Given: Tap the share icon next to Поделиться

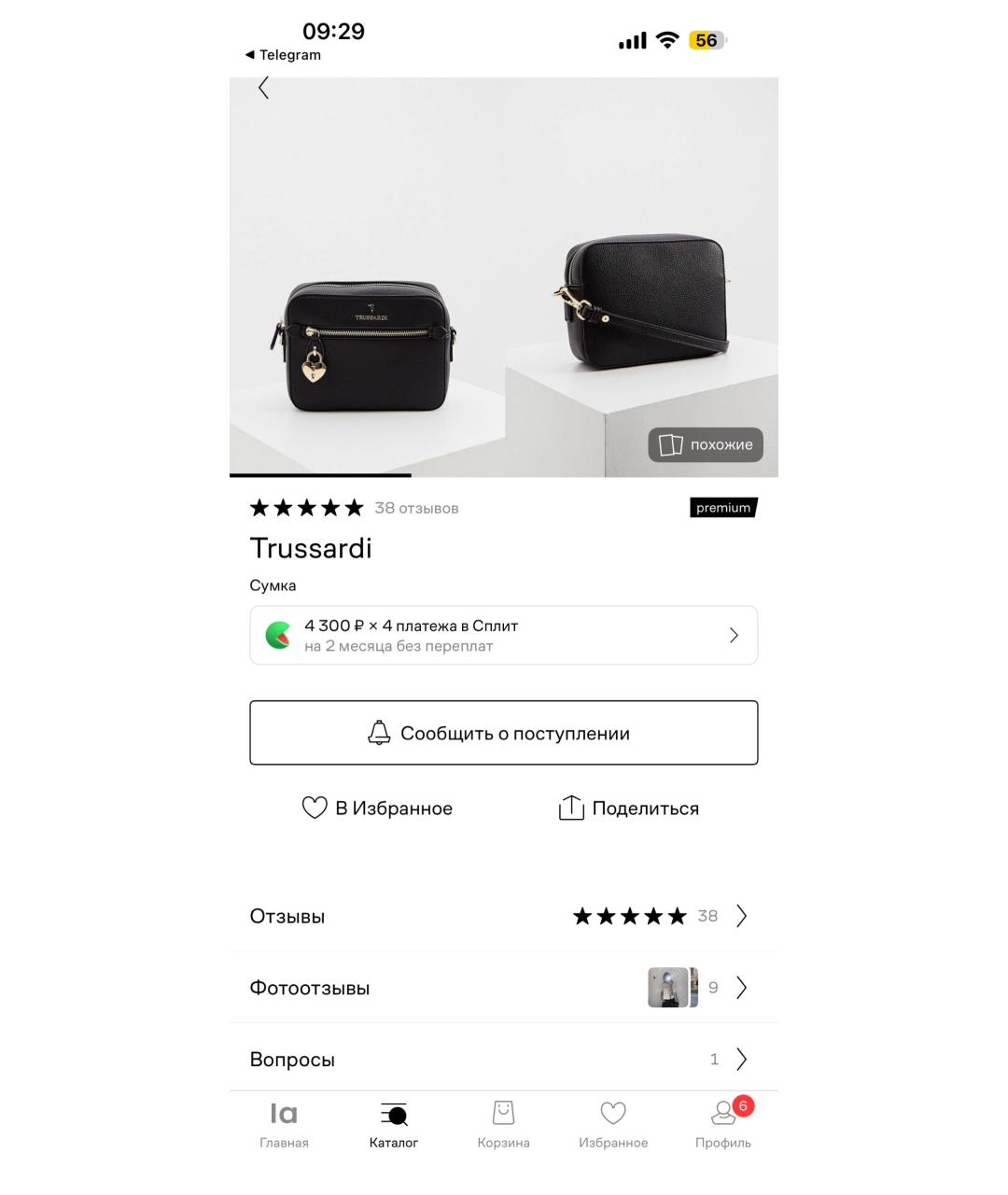Looking at the screenshot, I should 571,808.
